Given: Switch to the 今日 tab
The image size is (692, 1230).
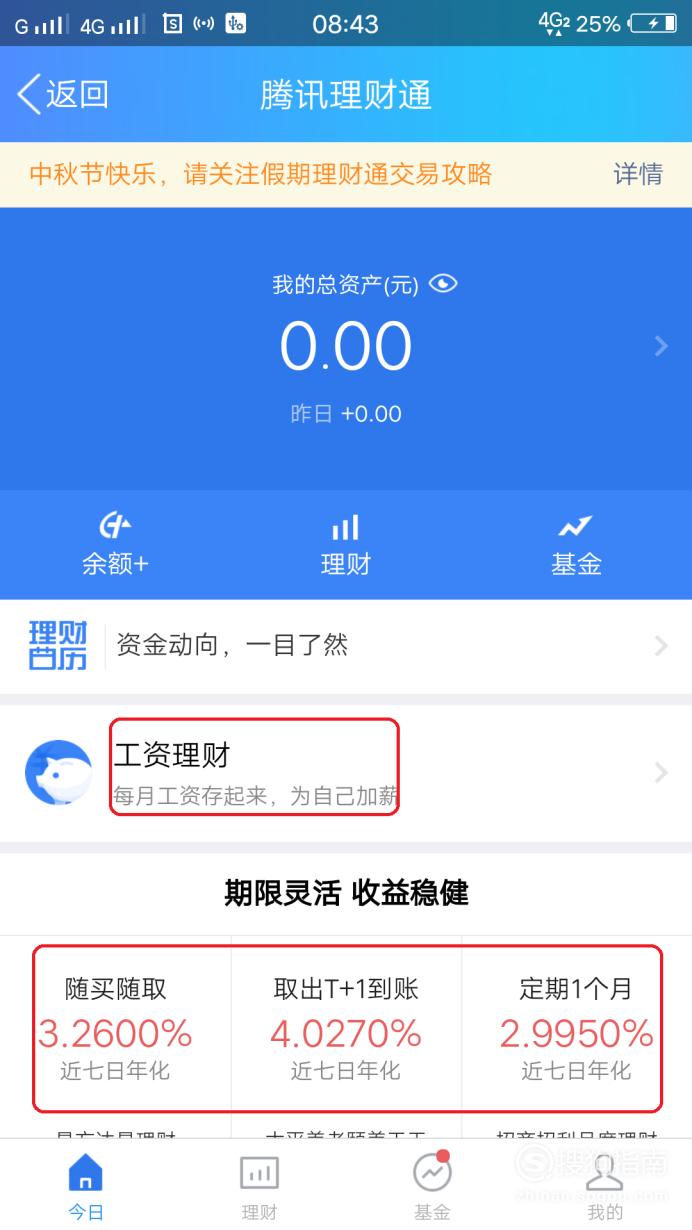Looking at the screenshot, I should (x=86, y=1186).
